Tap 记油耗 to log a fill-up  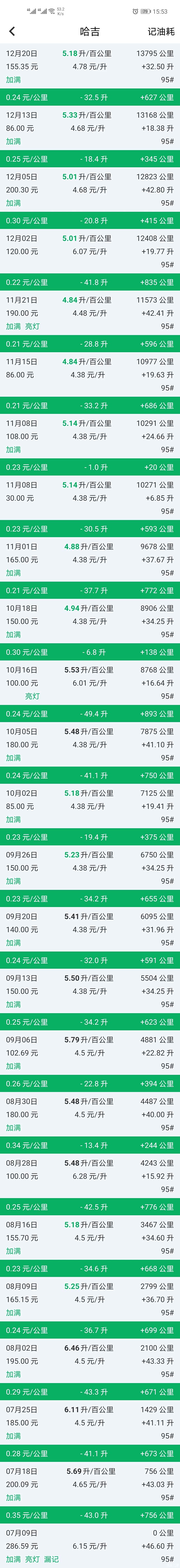click(x=160, y=32)
